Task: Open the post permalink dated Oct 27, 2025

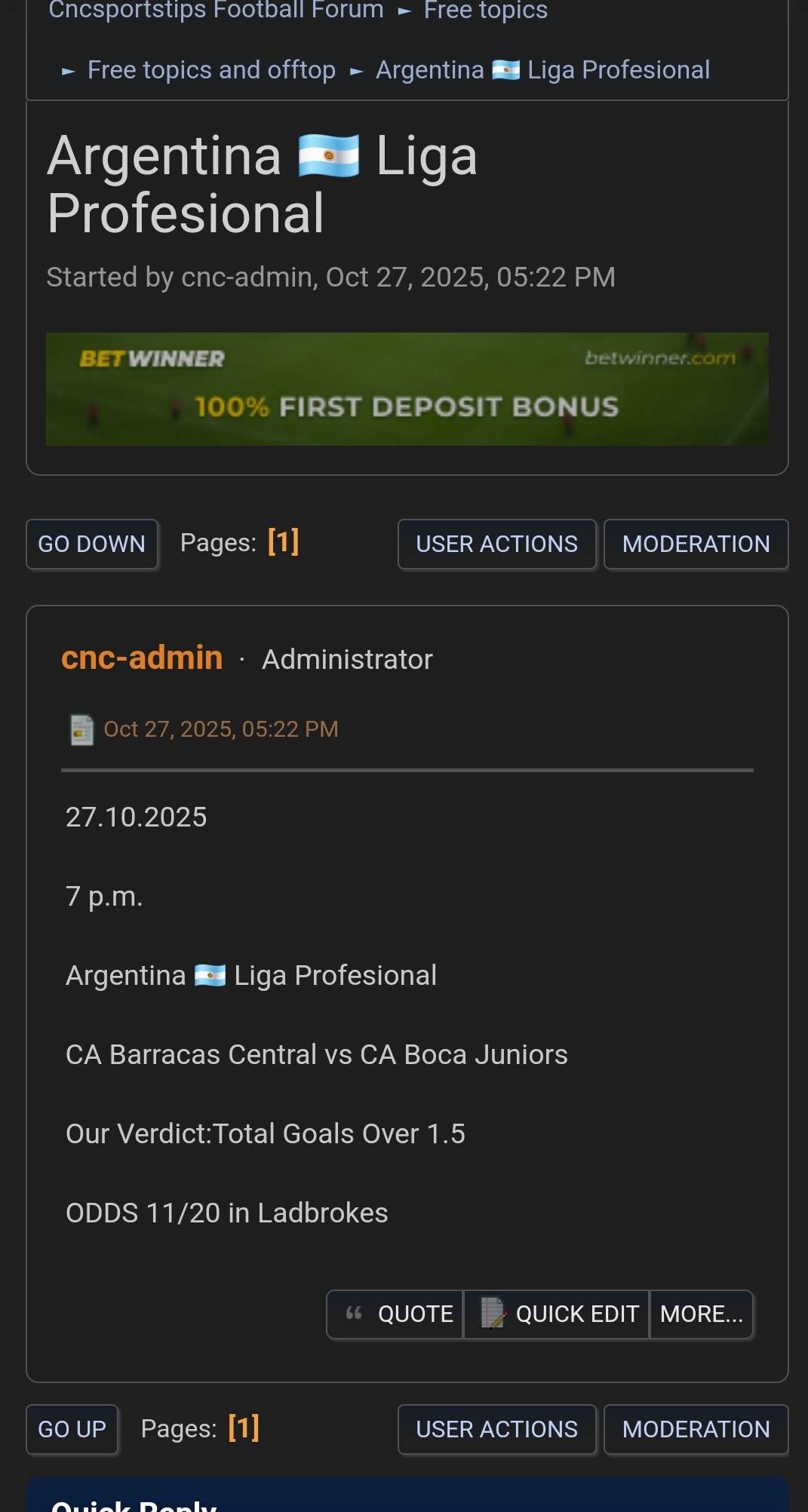Action: 220,729
